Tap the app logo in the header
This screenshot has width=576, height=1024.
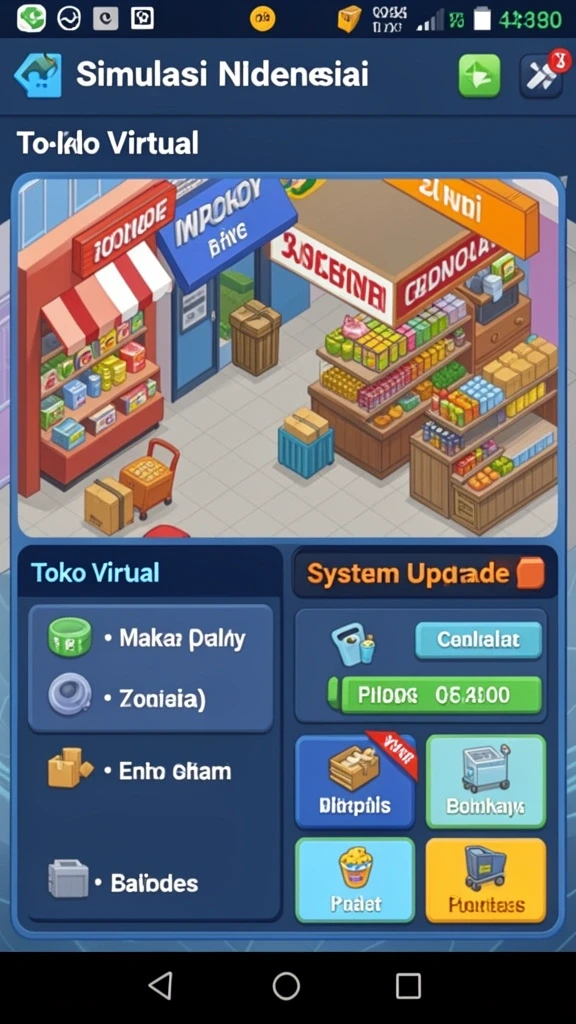coord(39,75)
